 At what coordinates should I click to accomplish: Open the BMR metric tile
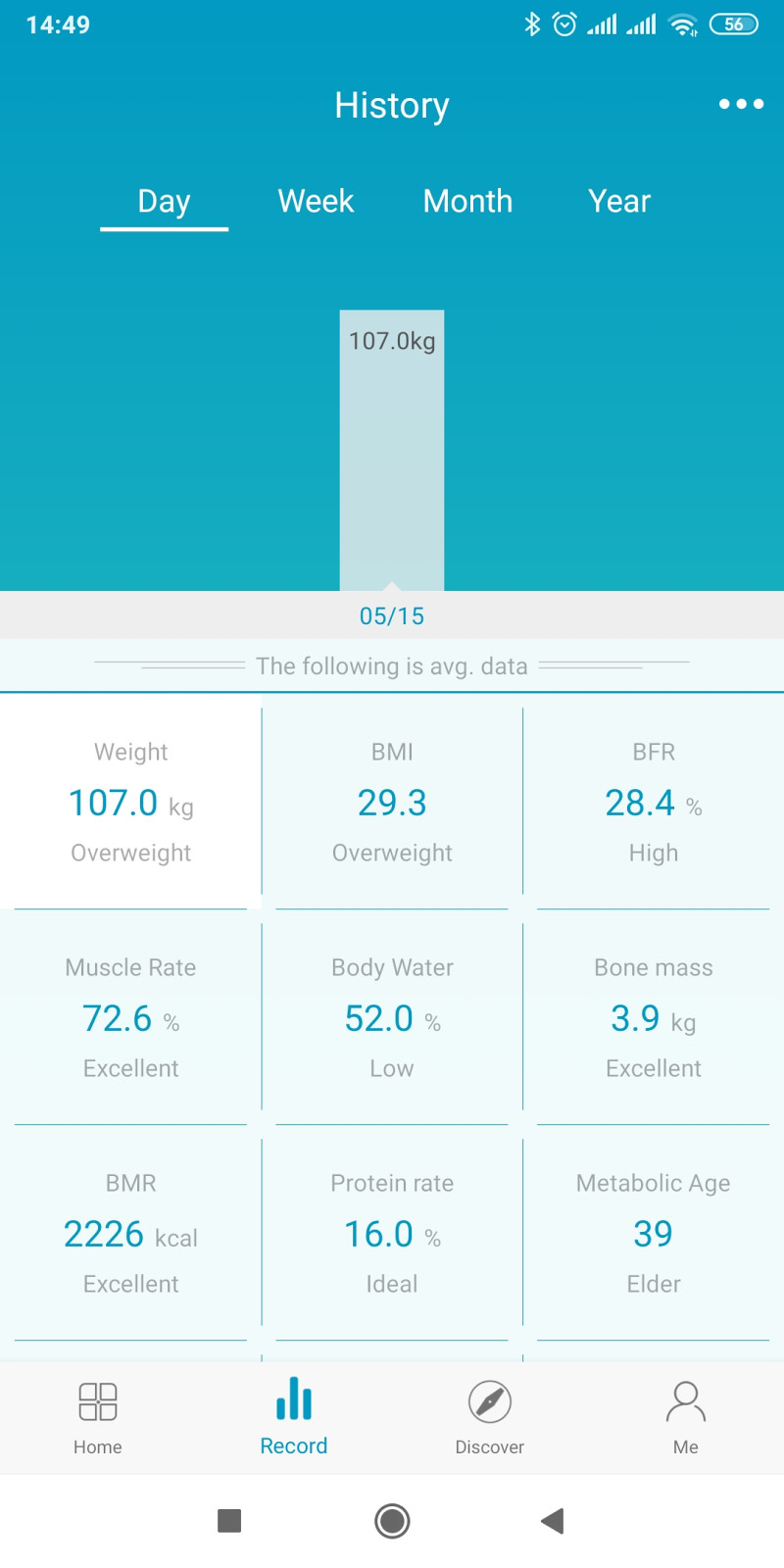[130, 1232]
